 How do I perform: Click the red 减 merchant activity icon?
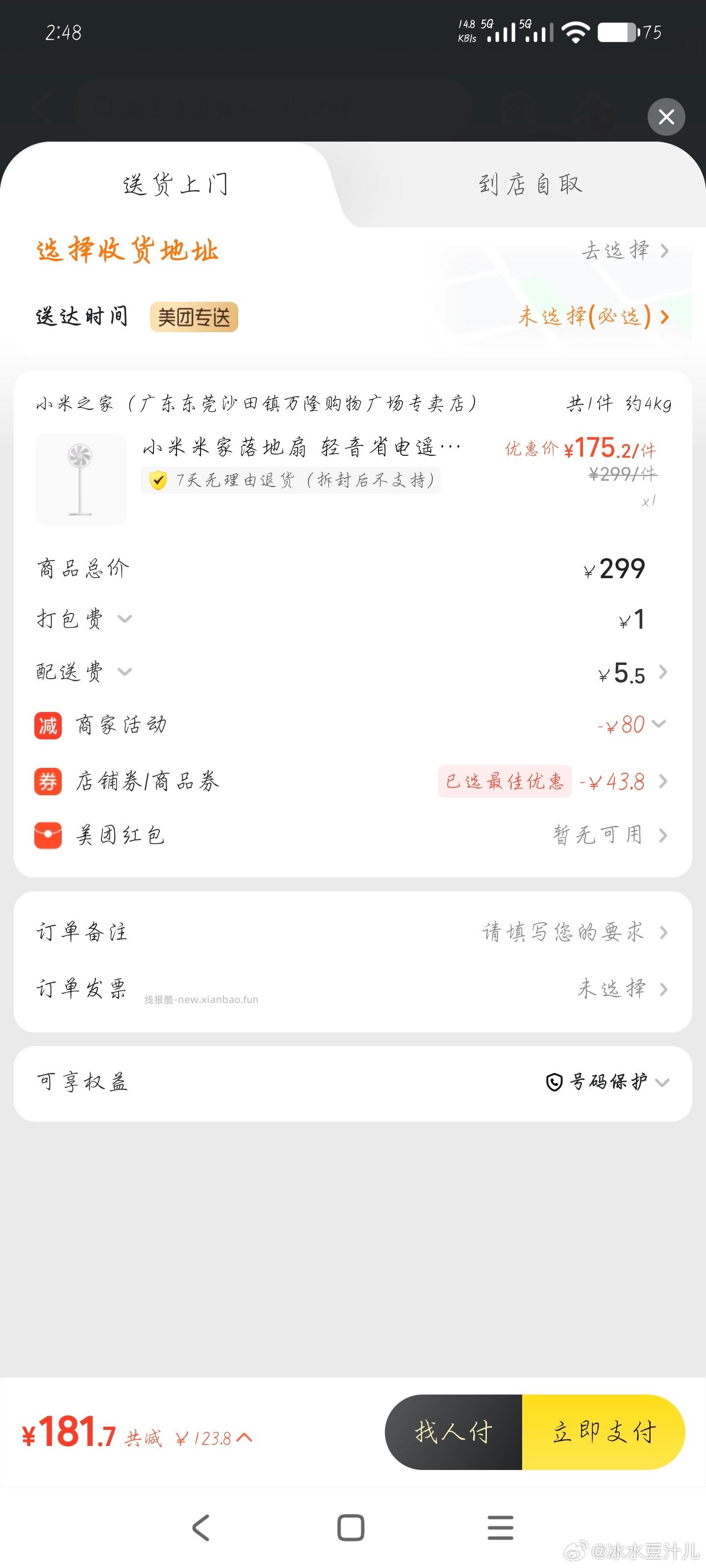pyautogui.click(x=48, y=724)
